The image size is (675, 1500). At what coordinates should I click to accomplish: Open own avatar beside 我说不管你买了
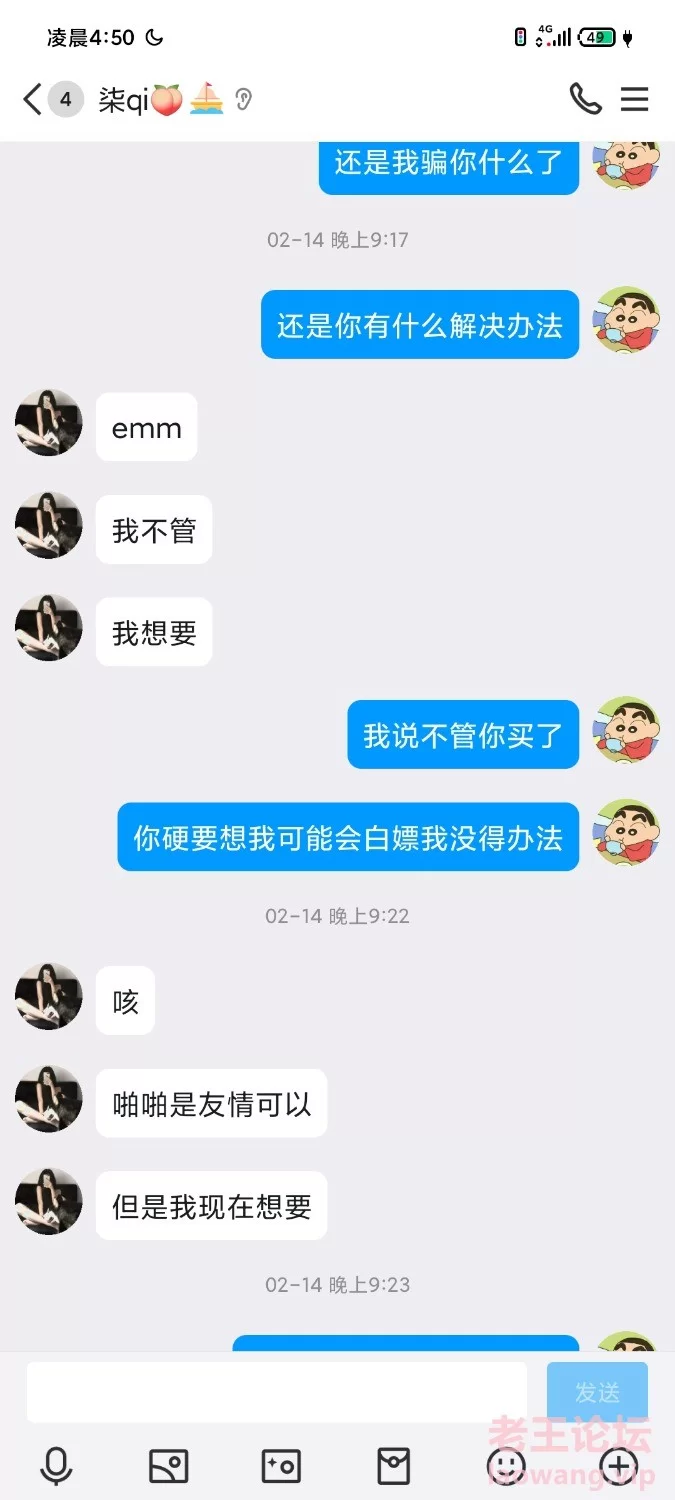pos(626,730)
